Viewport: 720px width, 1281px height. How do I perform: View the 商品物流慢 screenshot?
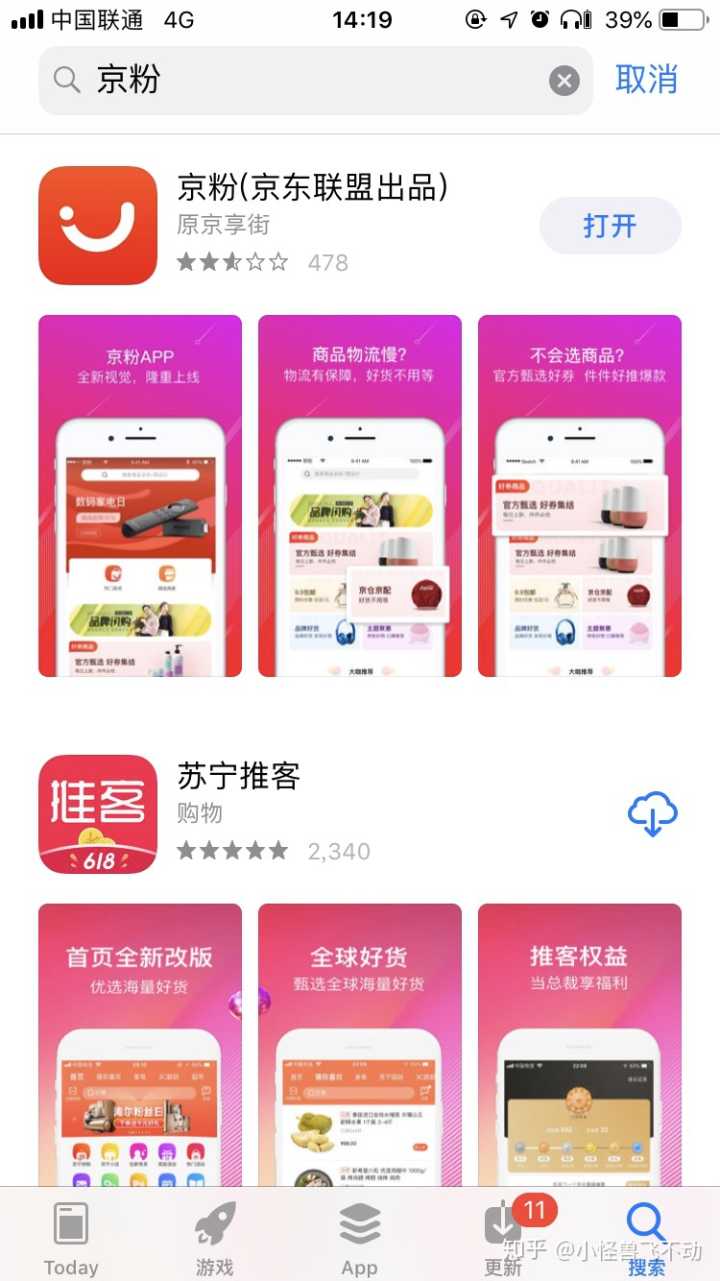coord(360,496)
